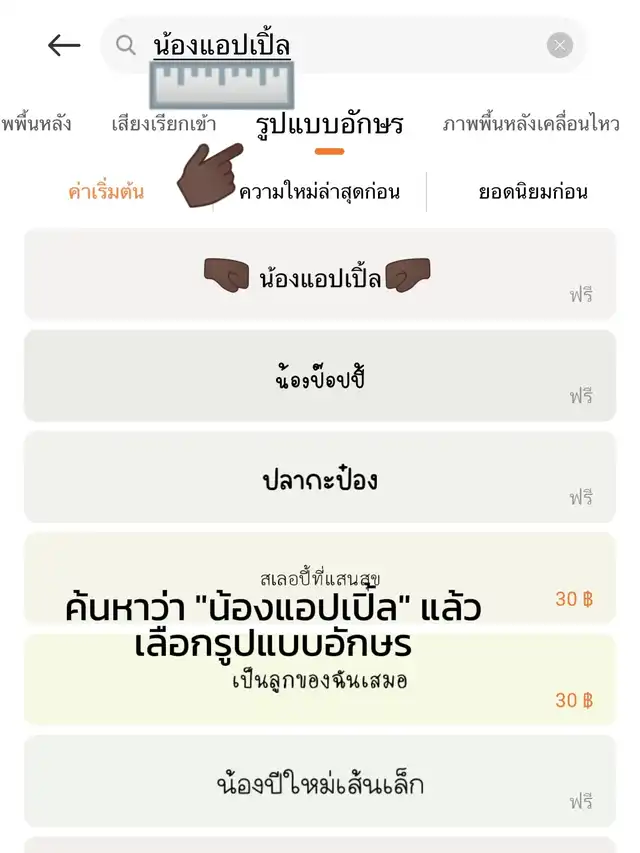Image resolution: width=640 pixels, height=853 pixels.
Task: Open the สเลอปี้ที่แสนสุข font
Action: pos(320,580)
